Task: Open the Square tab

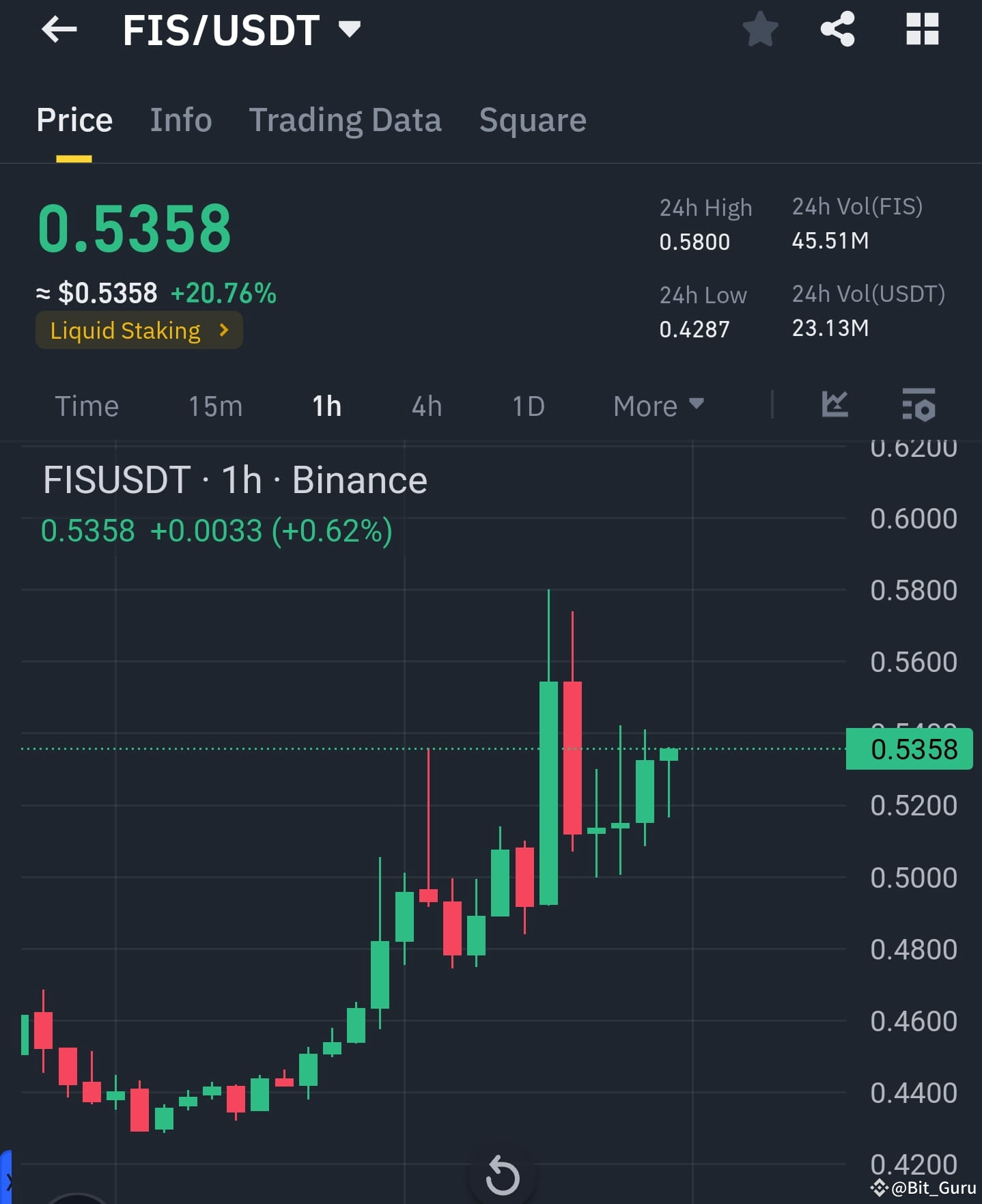Action: pyautogui.click(x=533, y=120)
